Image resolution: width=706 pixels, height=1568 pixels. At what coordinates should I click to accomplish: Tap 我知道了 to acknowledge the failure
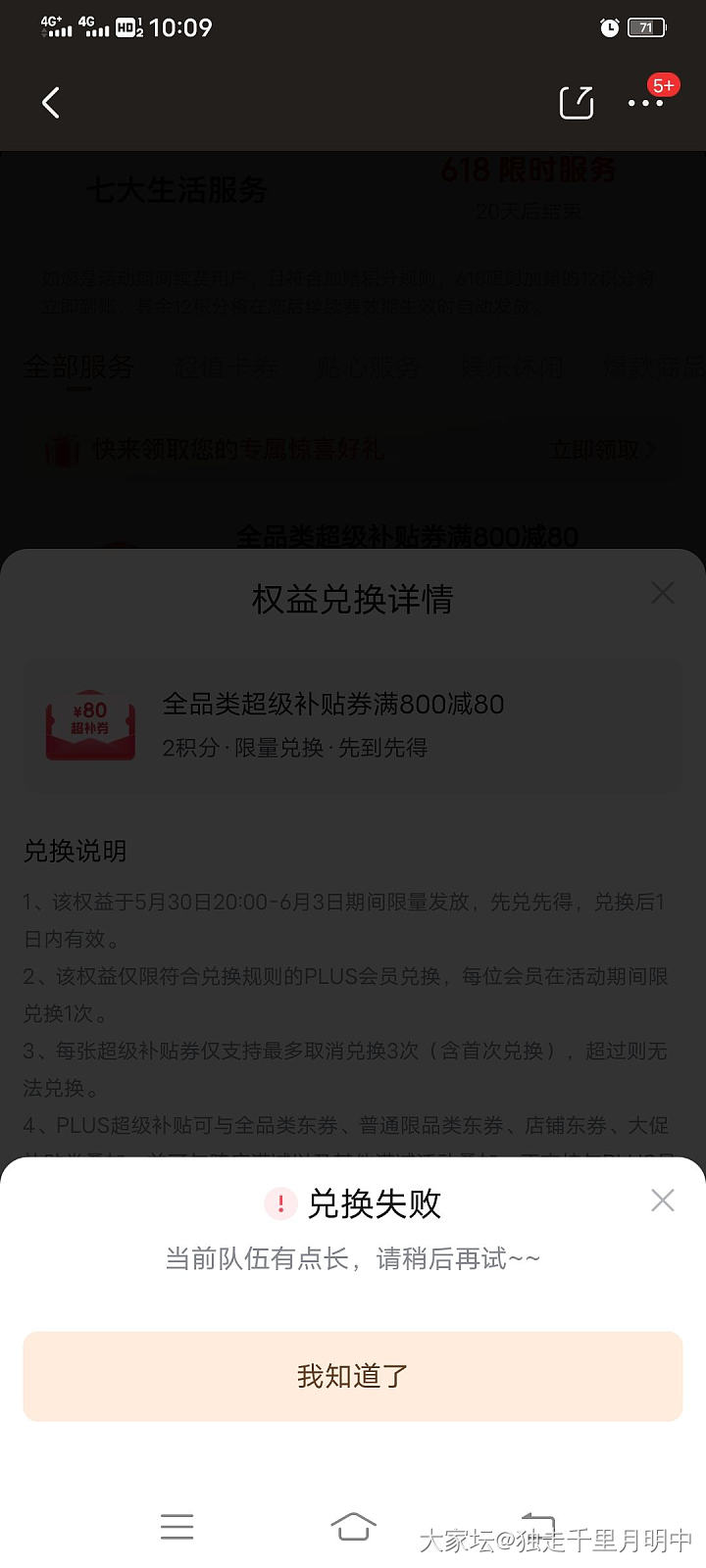click(x=353, y=1376)
